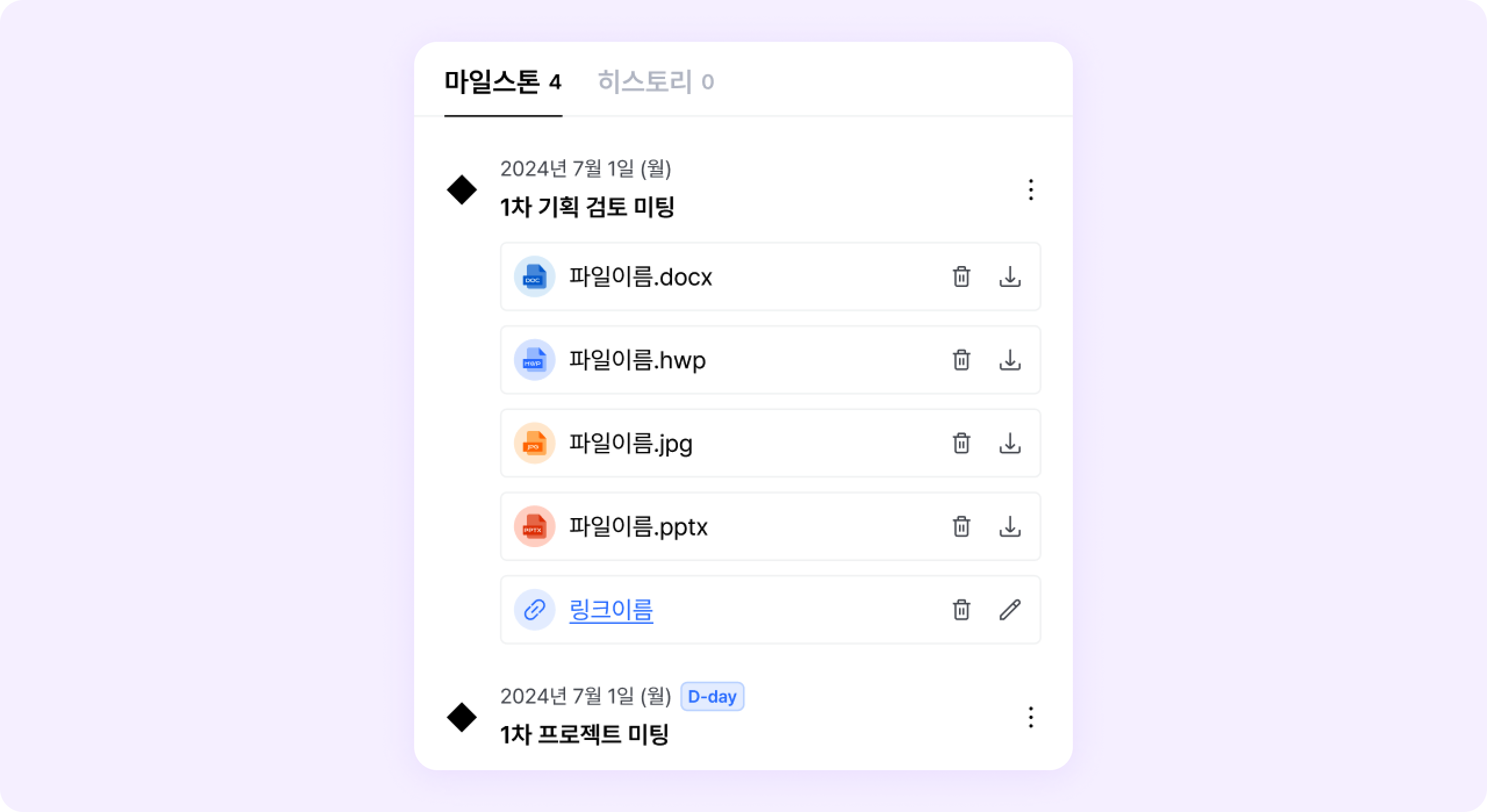Download the 파일이름.docx file
Screen dimensions: 1487x812
click(1010, 276)
